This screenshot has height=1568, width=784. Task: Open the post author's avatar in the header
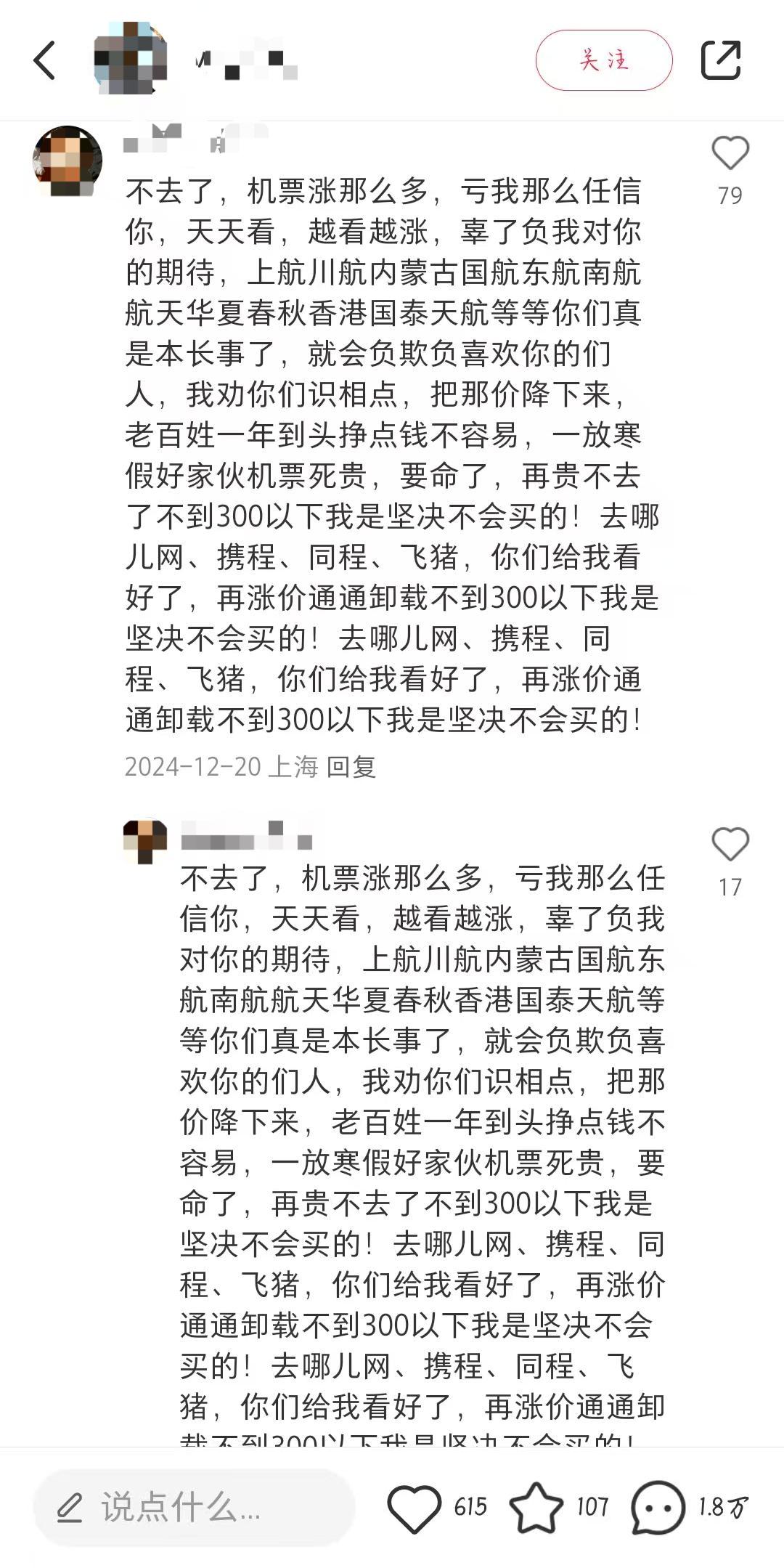click(x=131, y=59)
